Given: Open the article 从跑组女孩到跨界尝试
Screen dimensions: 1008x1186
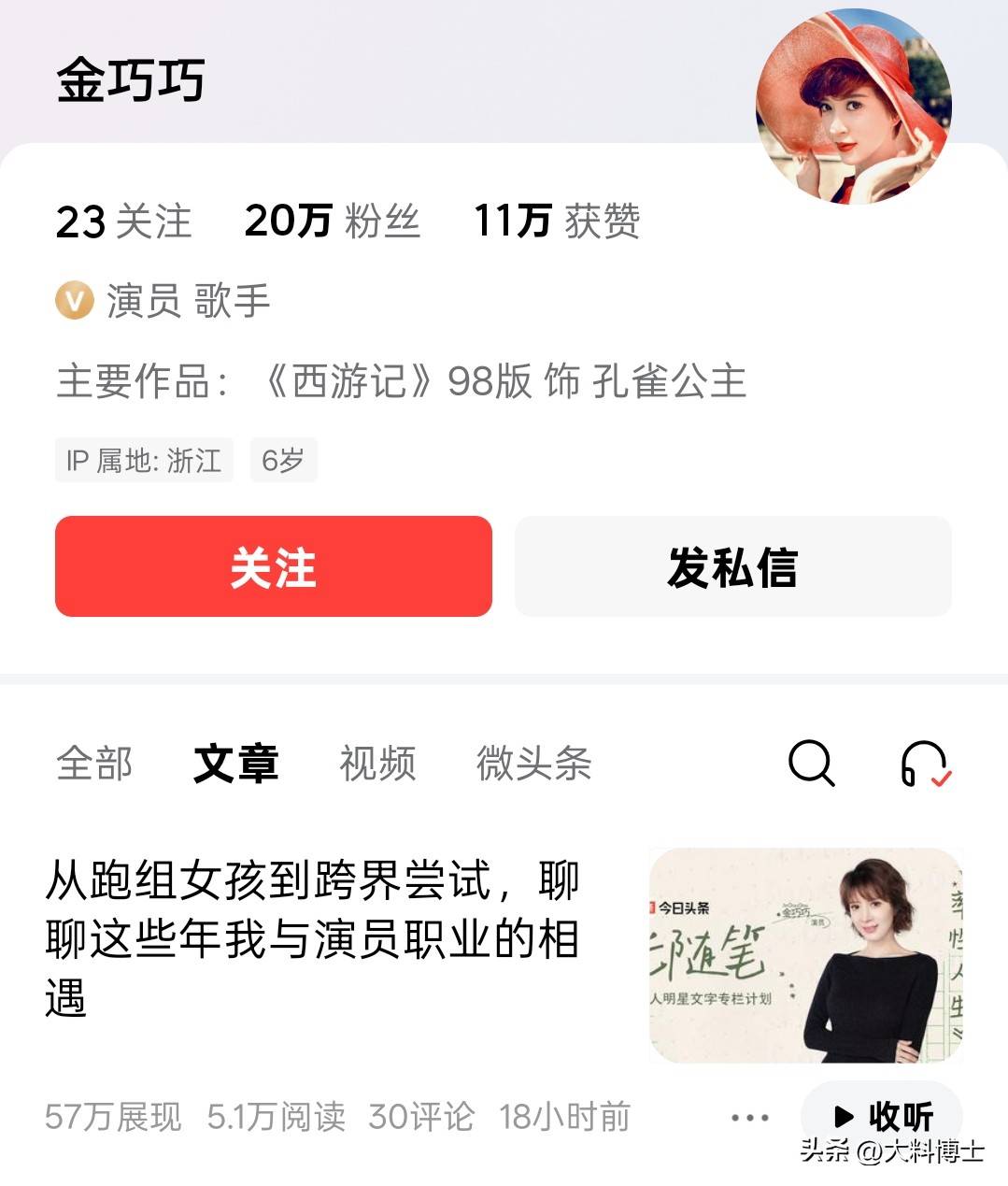Looking at the screenshot, I should click(313, 937).
